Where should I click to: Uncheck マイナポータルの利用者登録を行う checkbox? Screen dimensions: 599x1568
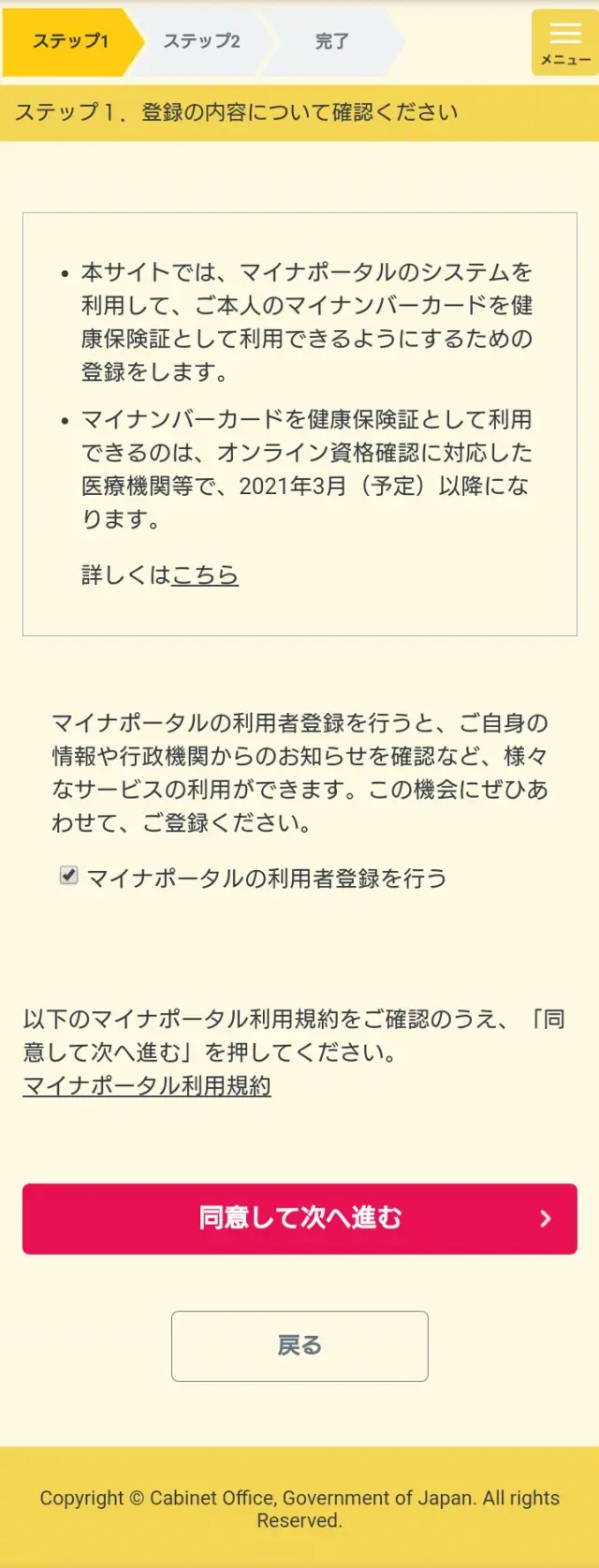pyautogui.click(x=68, y=876)
